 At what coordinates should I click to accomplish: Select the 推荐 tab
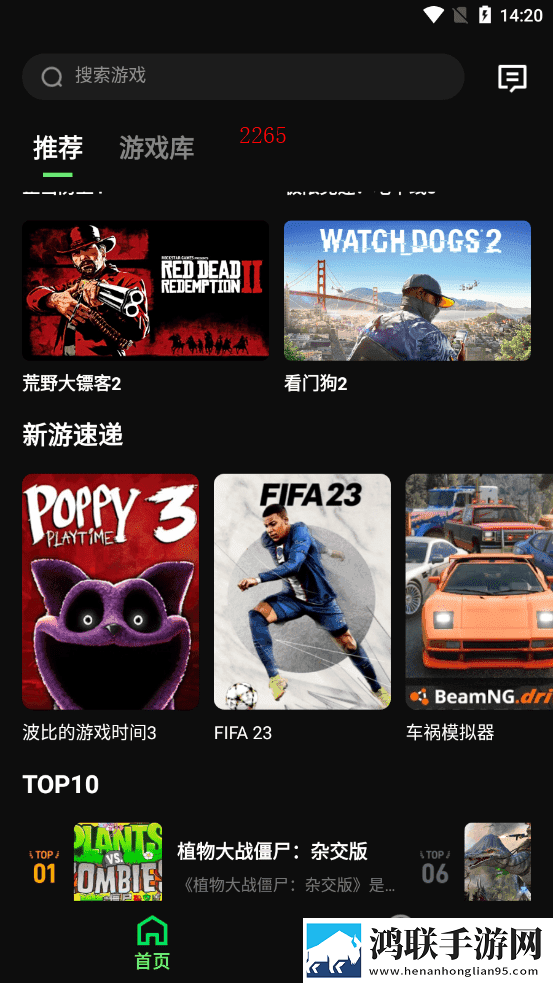coord(58,148)
